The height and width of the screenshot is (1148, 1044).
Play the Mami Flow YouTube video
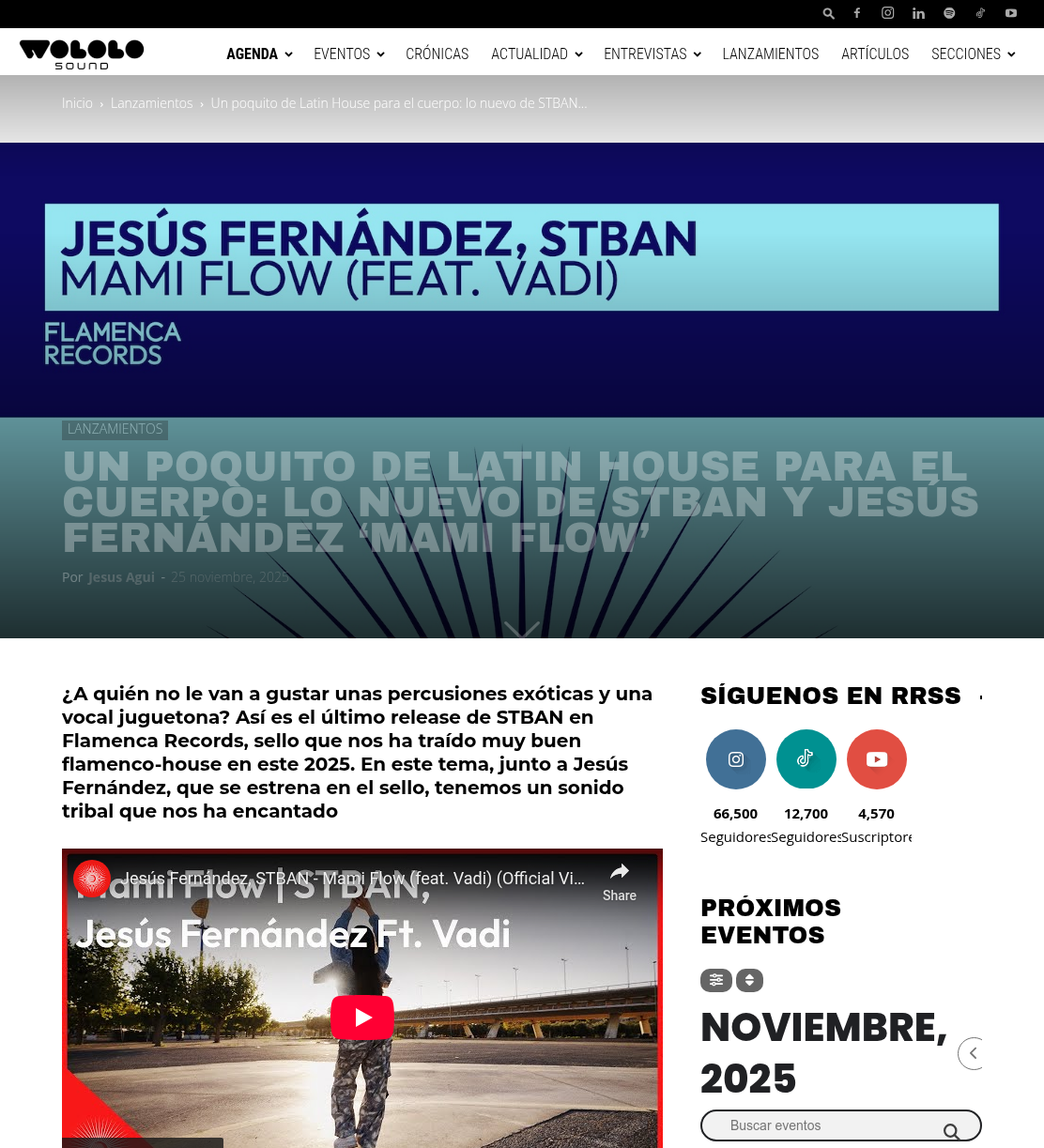coord(362,1018)
